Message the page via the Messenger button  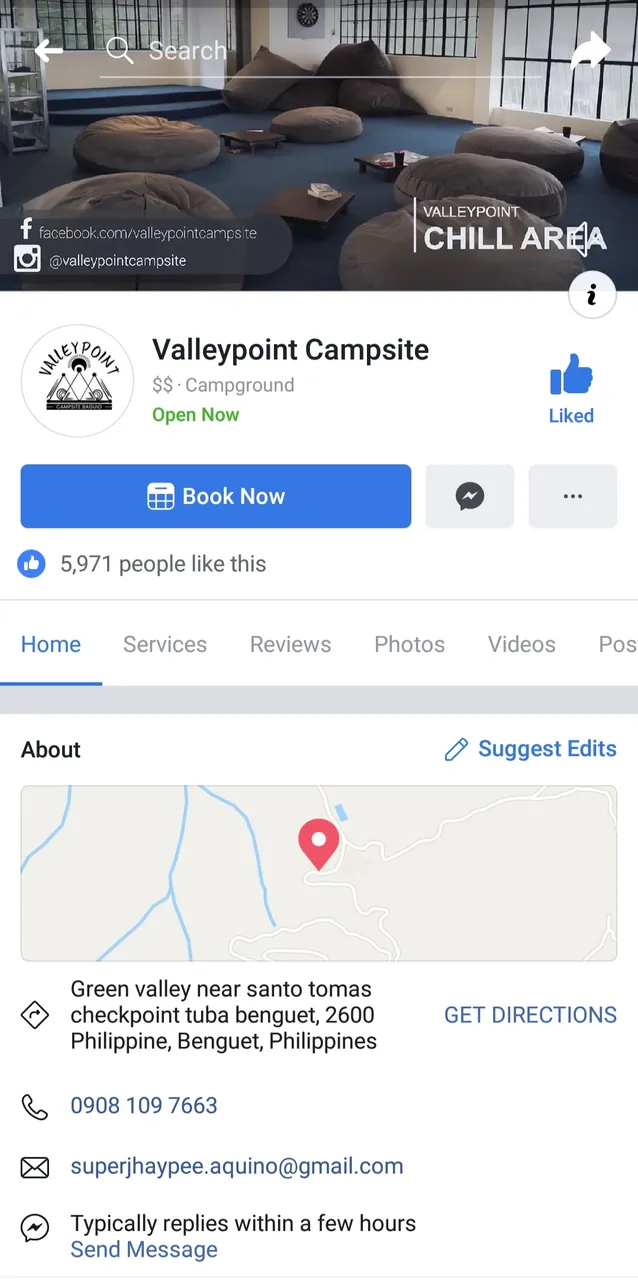click(470, 496)
